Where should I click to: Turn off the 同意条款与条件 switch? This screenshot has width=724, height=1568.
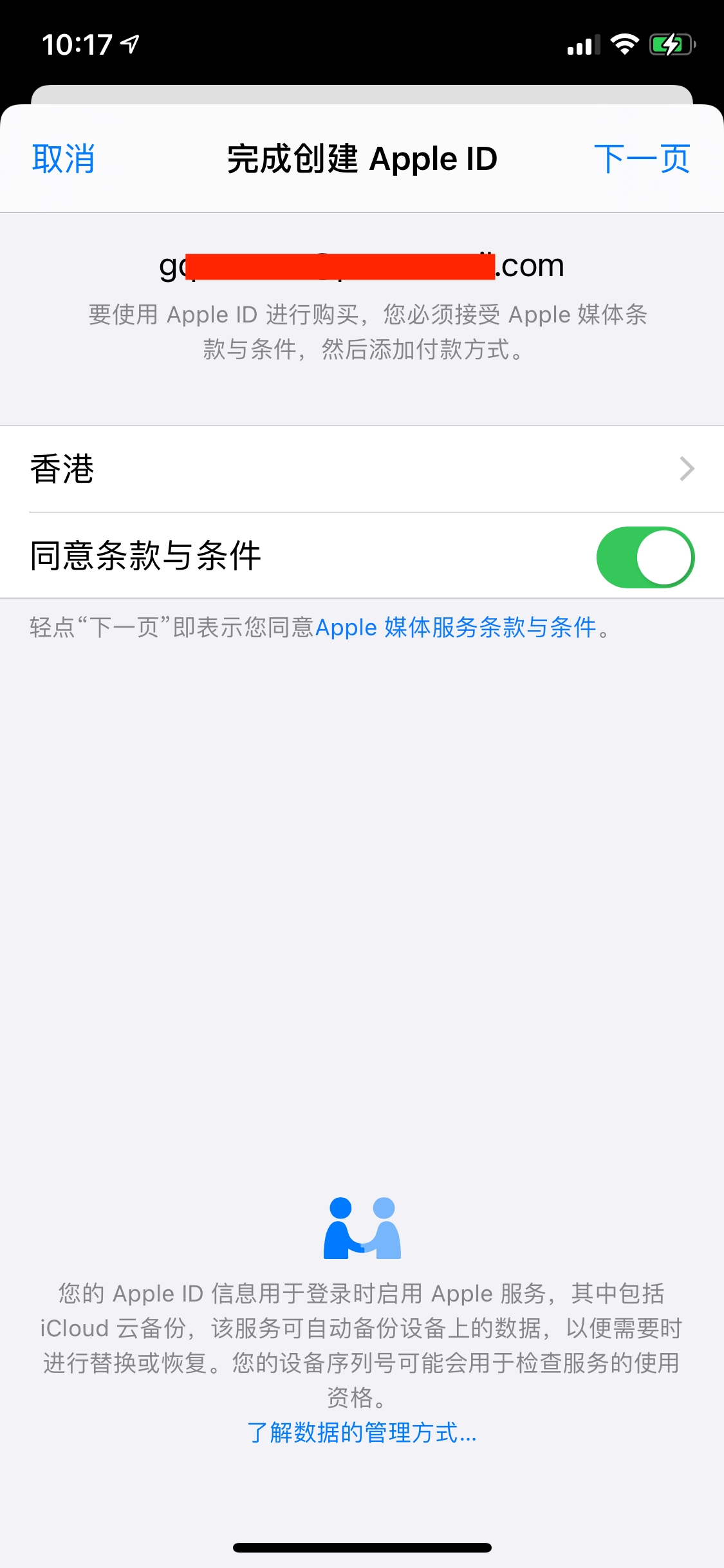pyautogui.click(x=645, y=557)
